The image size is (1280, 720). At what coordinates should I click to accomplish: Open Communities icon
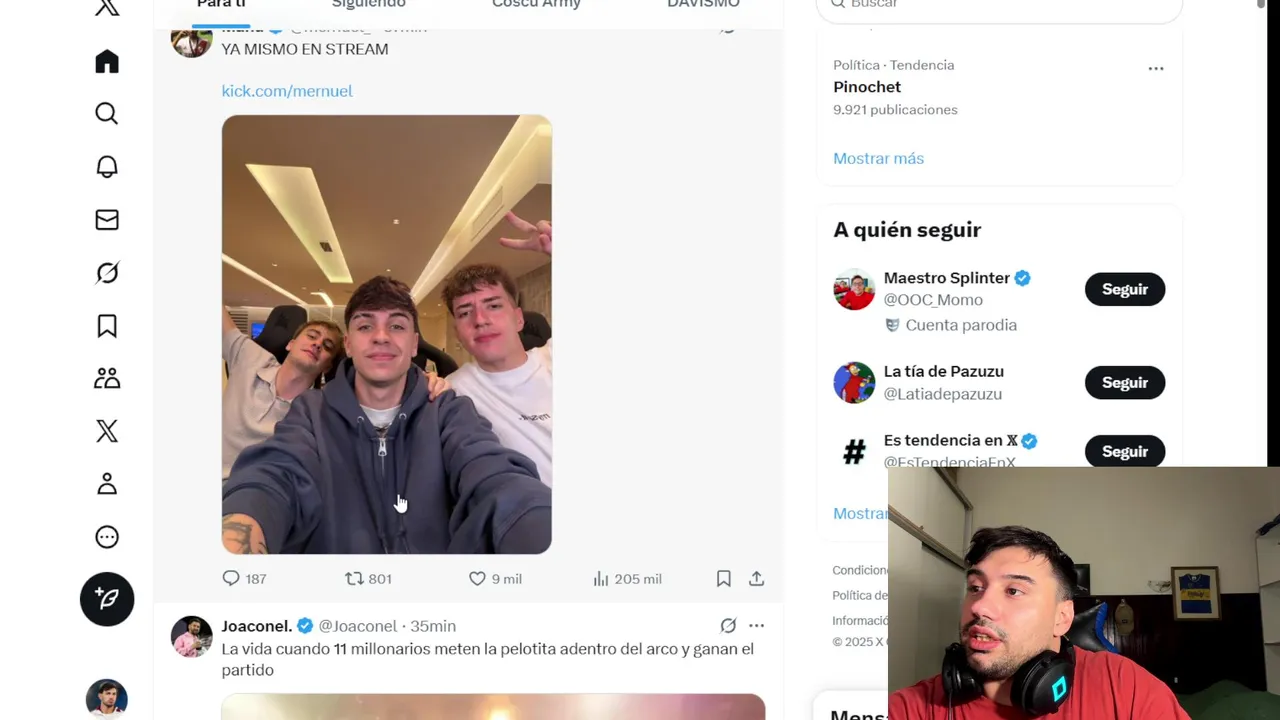(107, 378)
